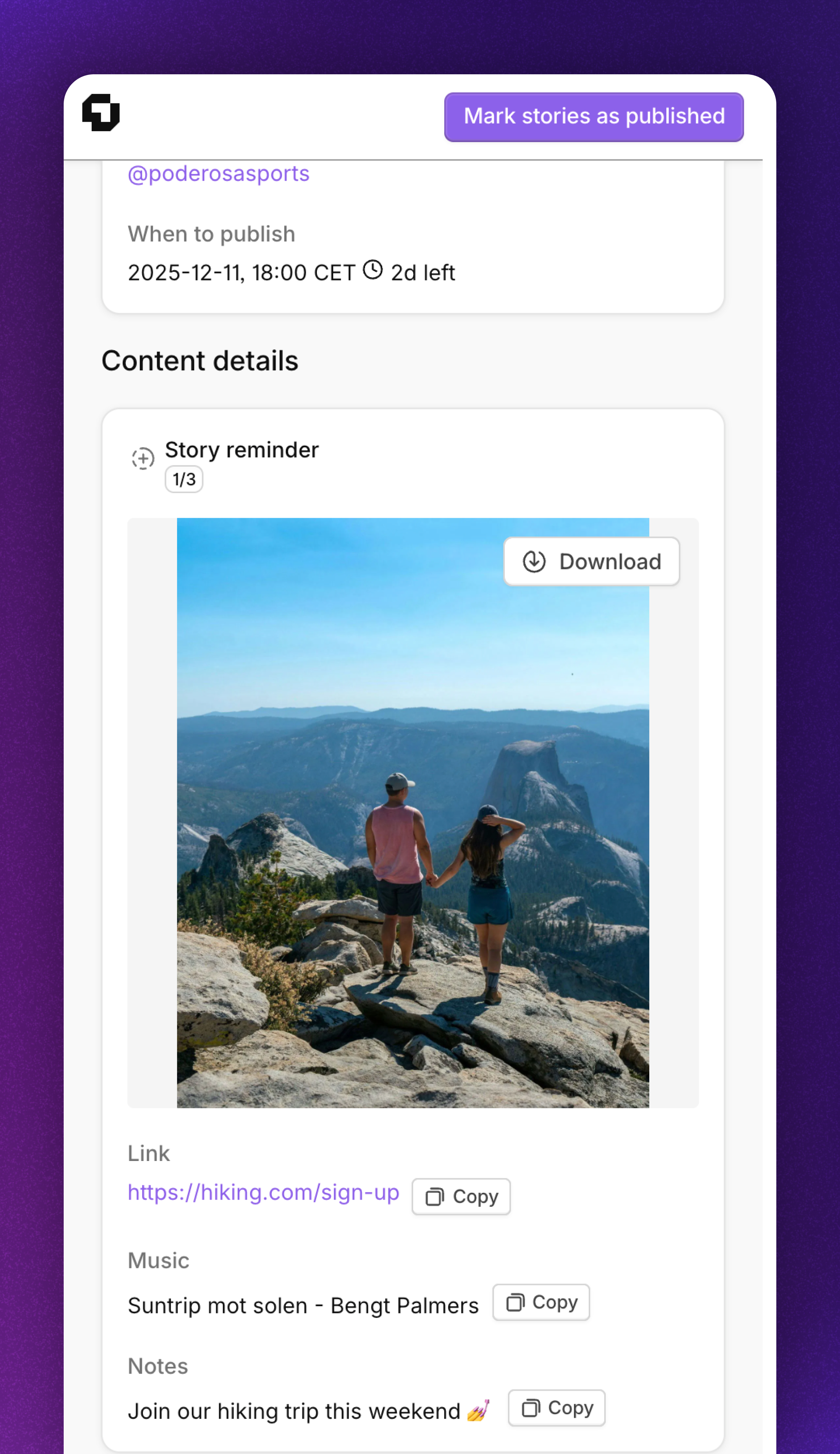Copy the notes text

556,1408
